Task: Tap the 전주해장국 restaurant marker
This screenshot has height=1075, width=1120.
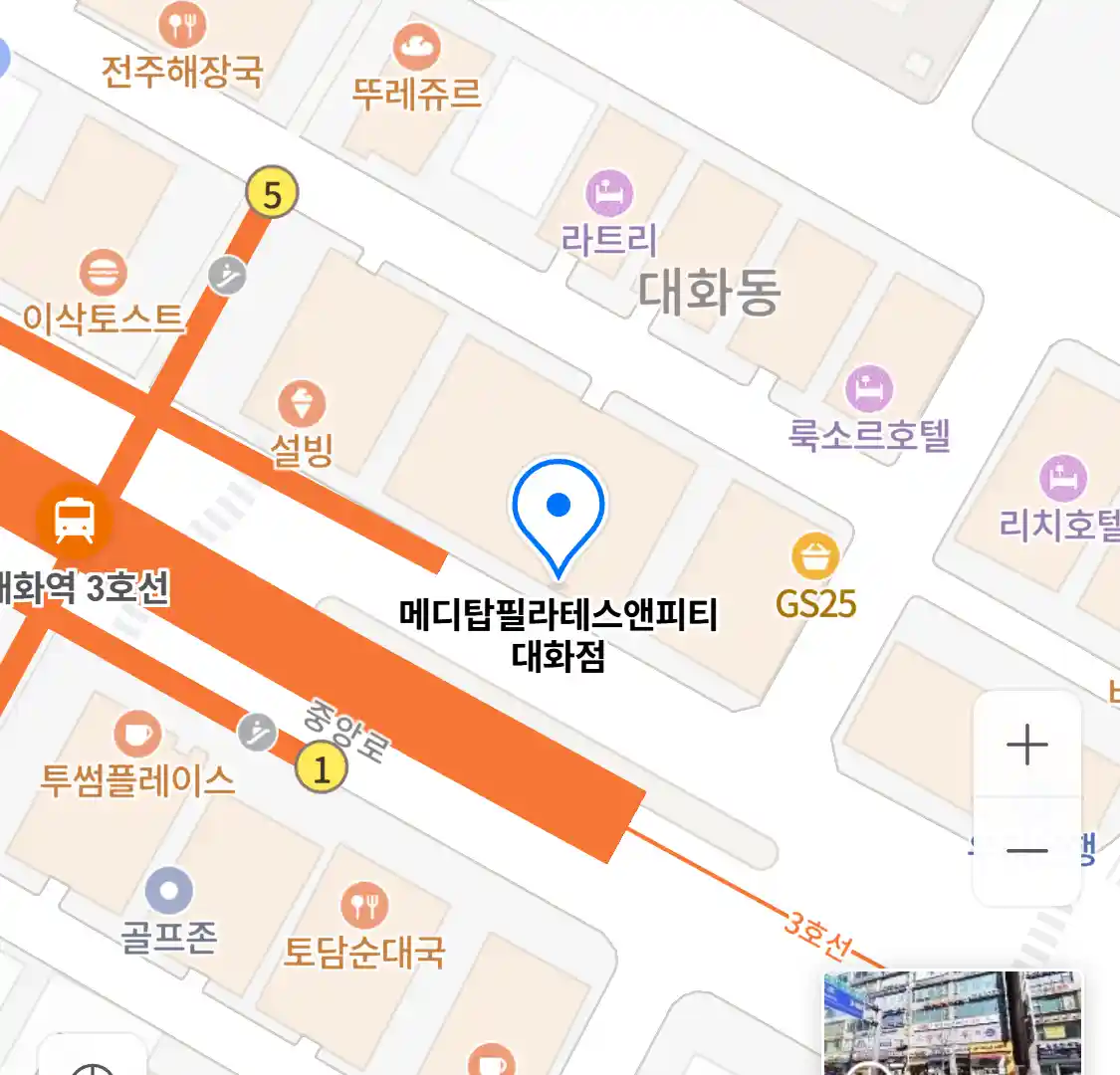Action: click(182, 24)
